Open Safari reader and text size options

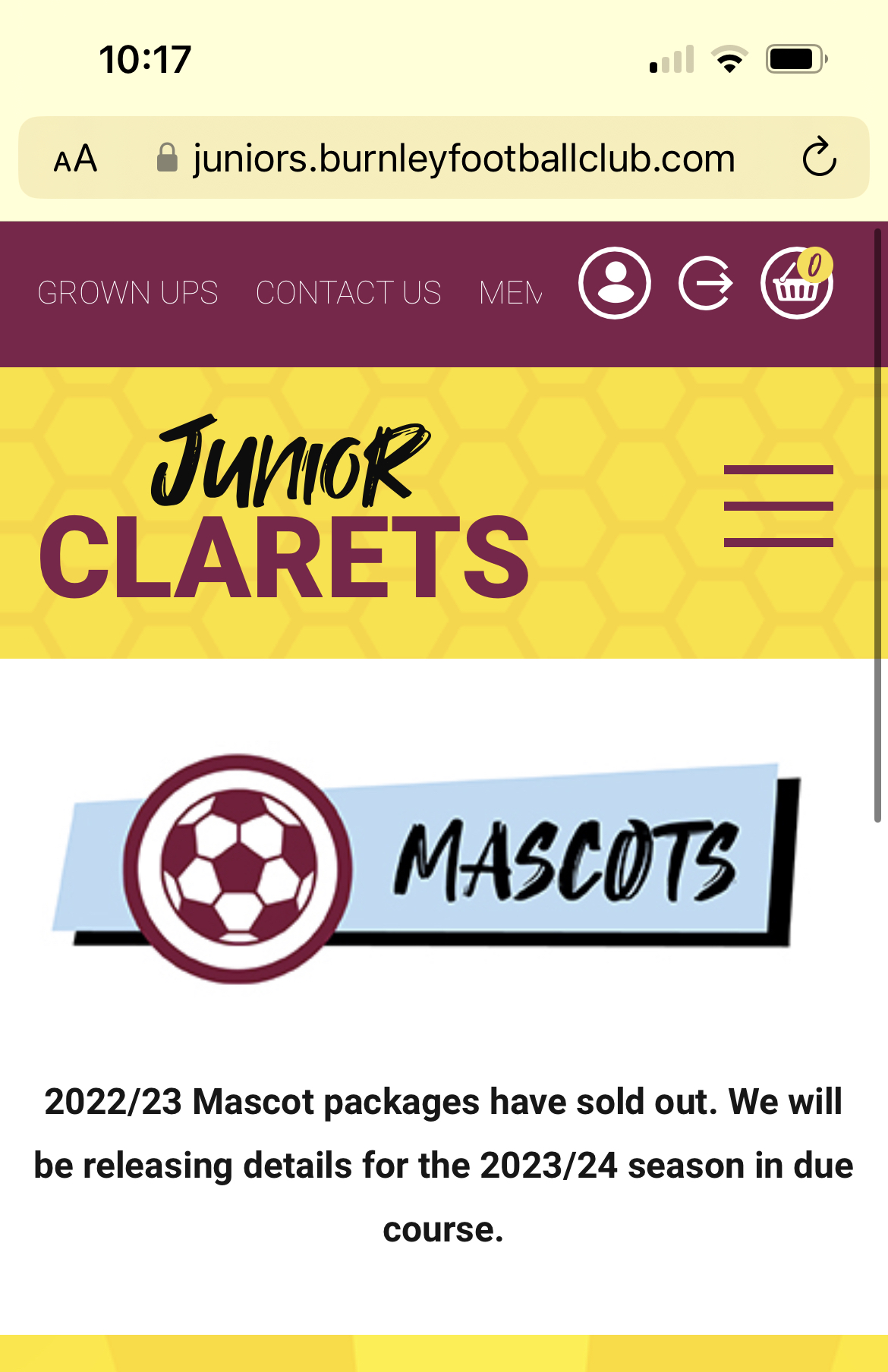tap(75, 159)
